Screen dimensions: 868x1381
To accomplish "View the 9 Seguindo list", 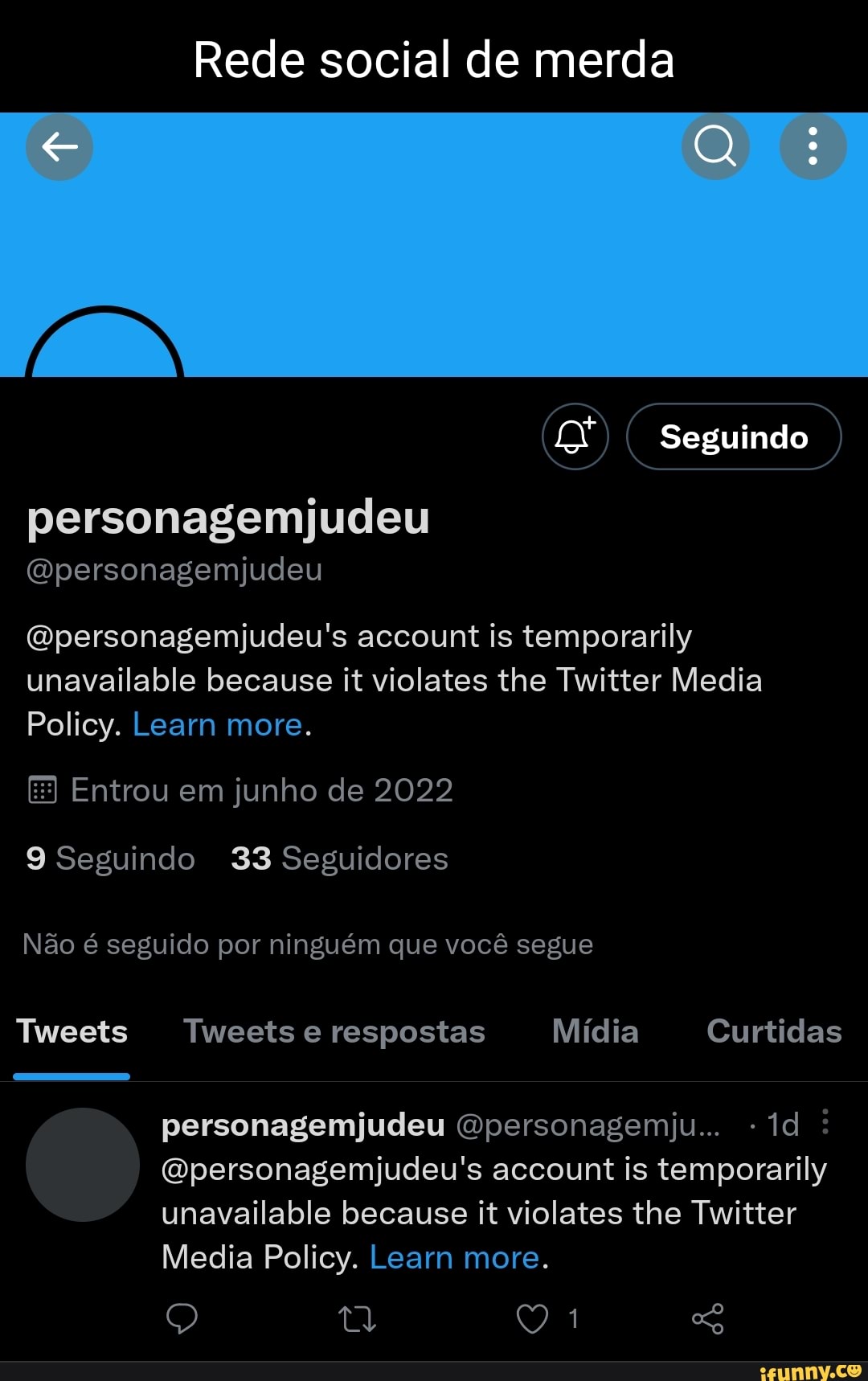I will [x=111, y=859].
